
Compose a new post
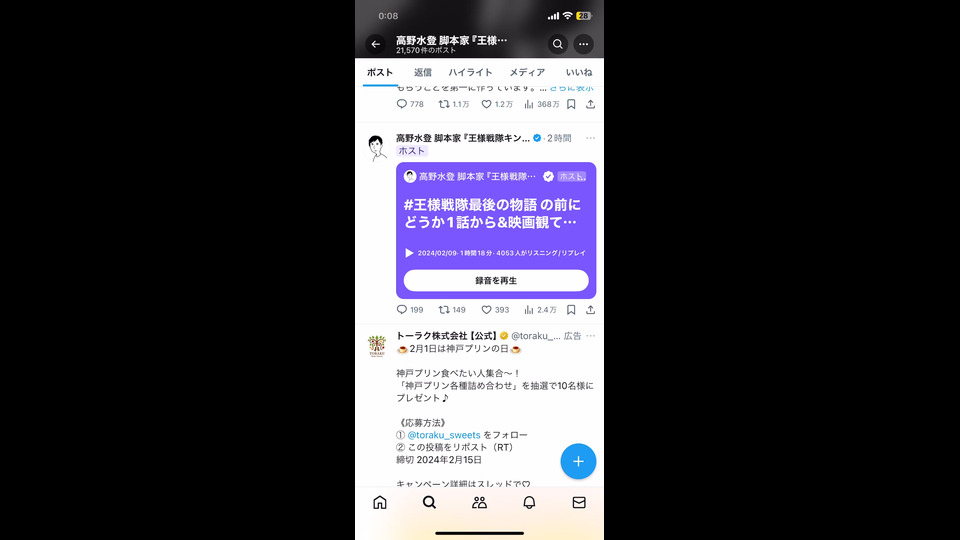578,461
